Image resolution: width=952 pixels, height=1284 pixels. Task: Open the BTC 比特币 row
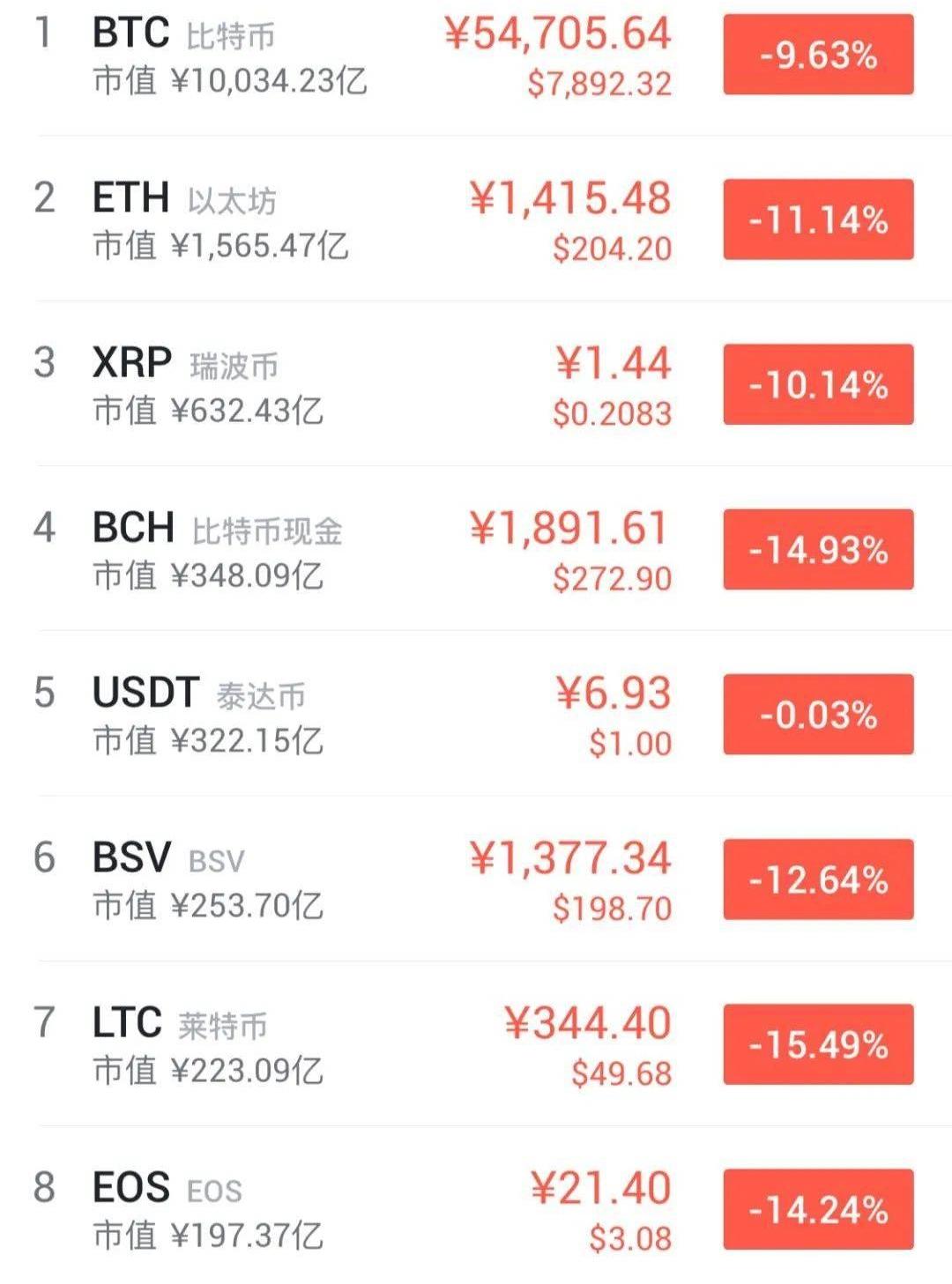coord(264,56)
